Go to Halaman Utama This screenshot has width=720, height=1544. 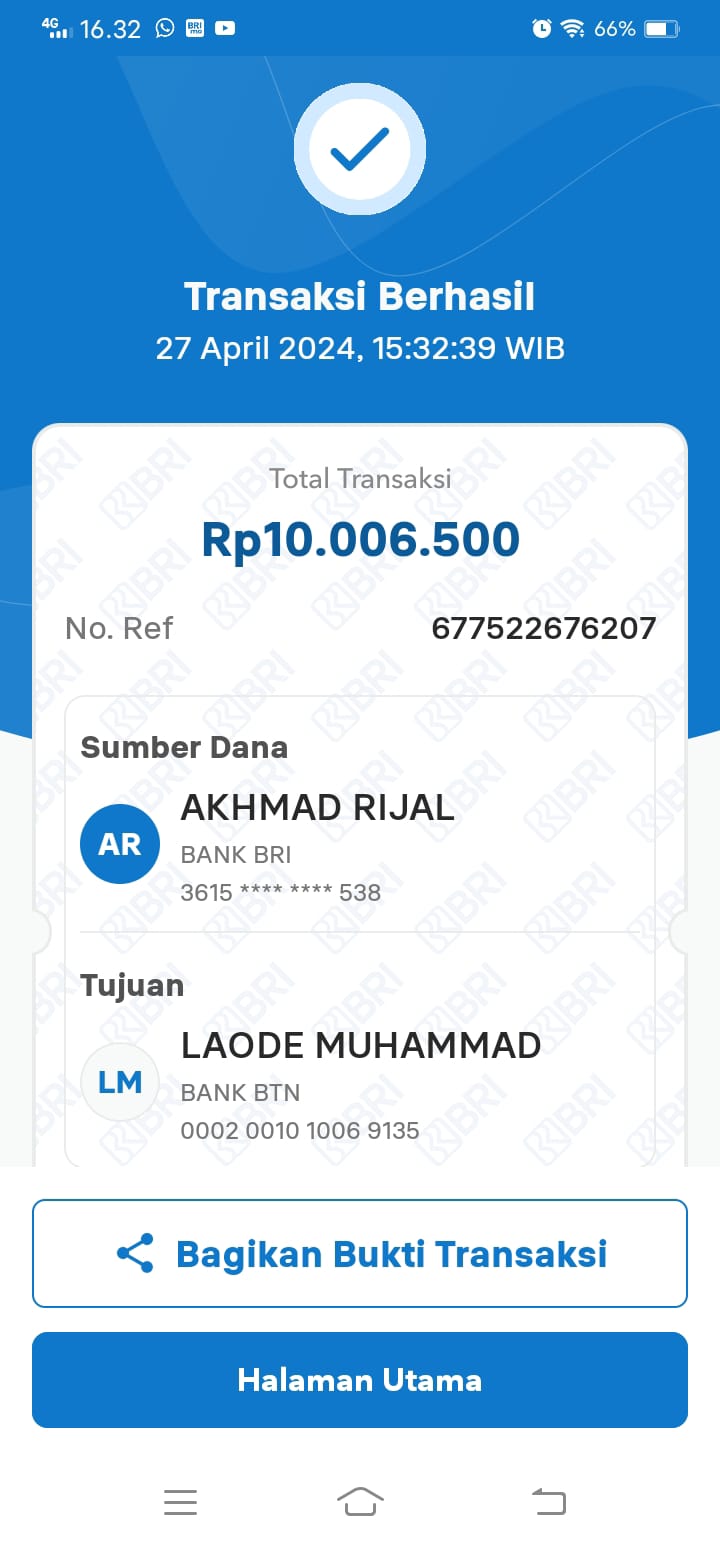[x=360, y=1379]
